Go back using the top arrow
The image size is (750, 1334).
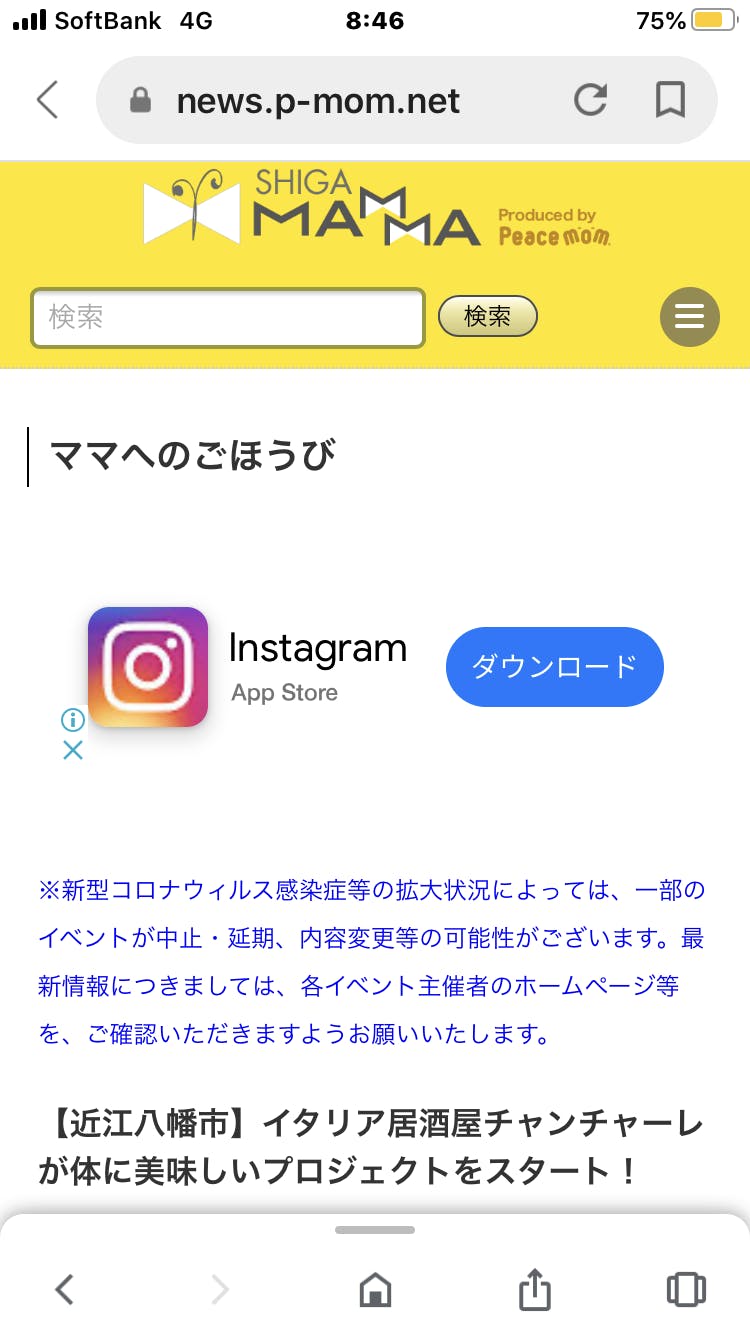(x=47, y=100)
